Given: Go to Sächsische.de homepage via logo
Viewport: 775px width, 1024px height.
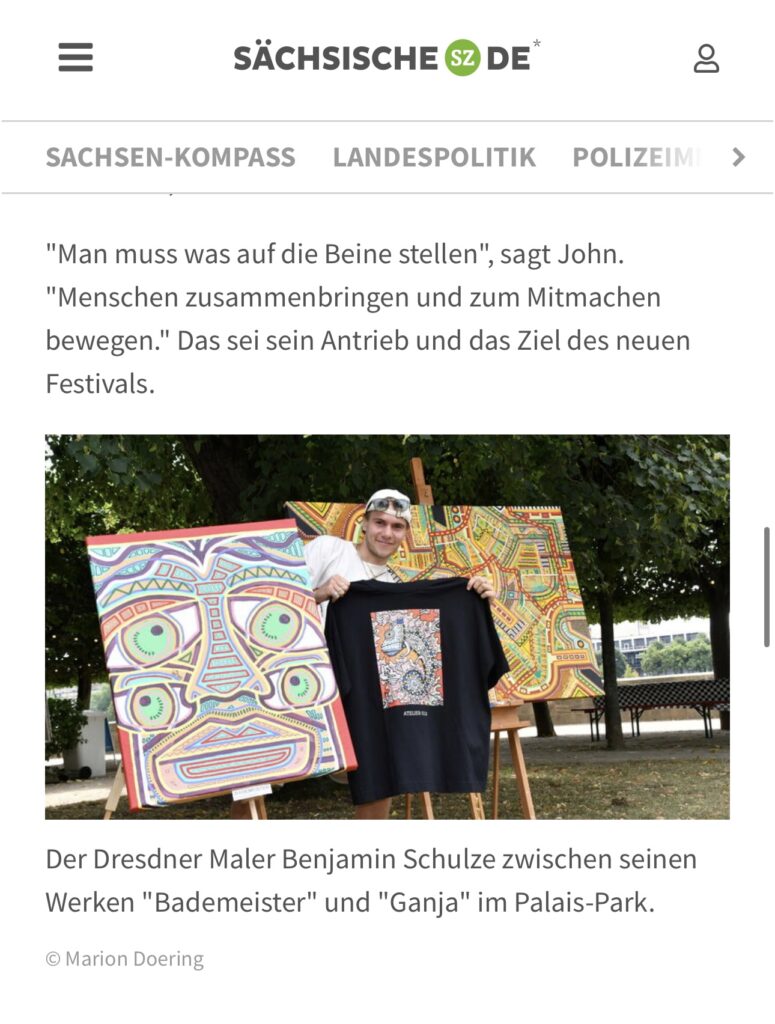Looking at the screenshot, I should pos(385,57).
